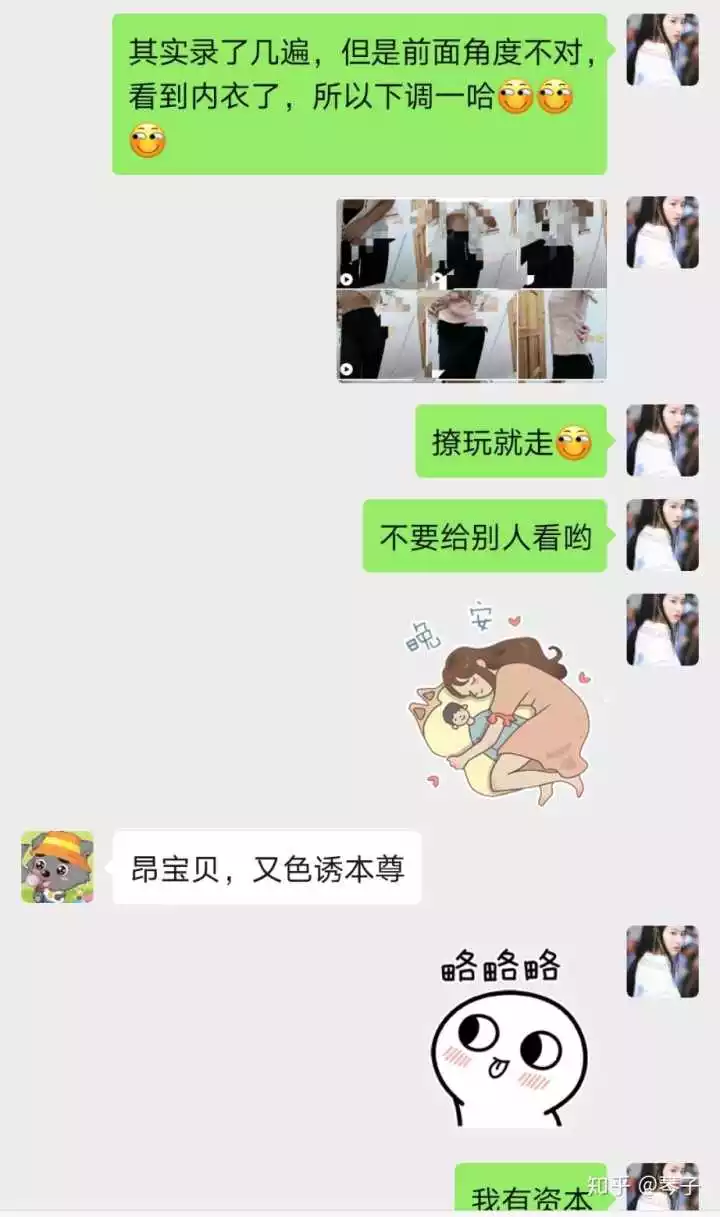Click girl's avatar beside 撩玩就走 message
The width and height of the screenshot is (720, 1217).
pyautogui.click(x=665, y=440)
